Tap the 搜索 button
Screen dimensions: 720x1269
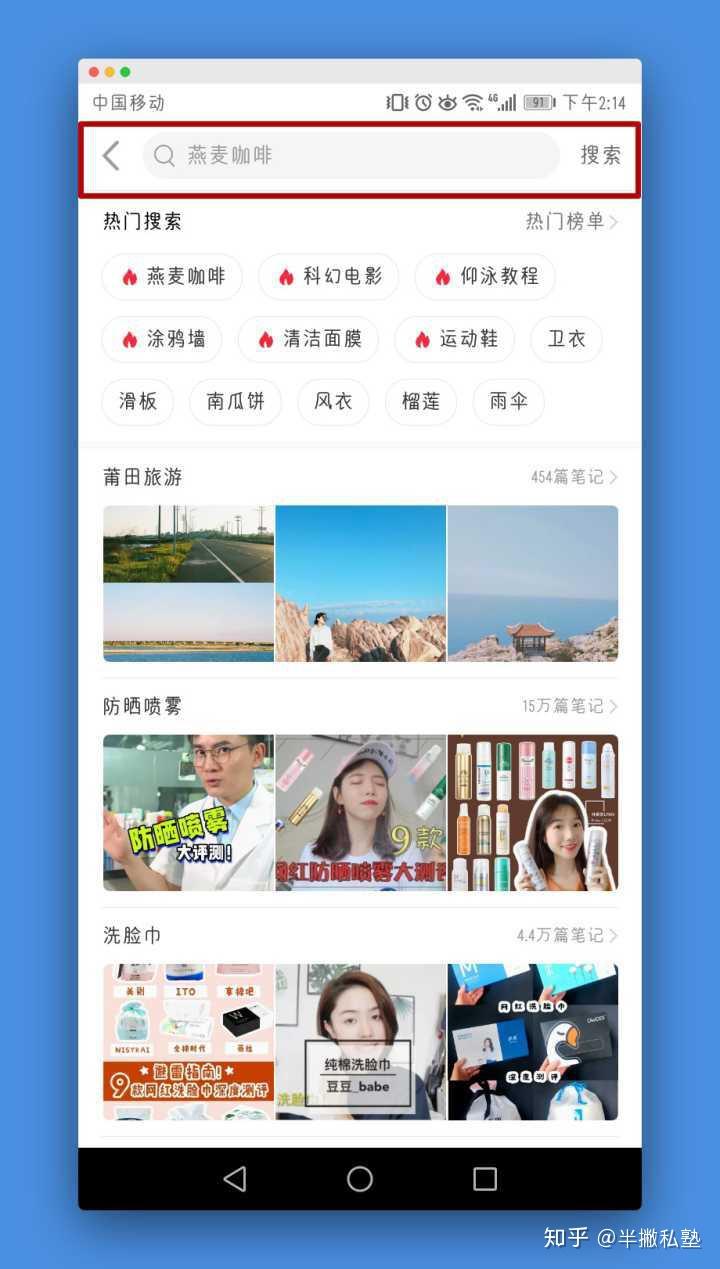tap(600, 155)
